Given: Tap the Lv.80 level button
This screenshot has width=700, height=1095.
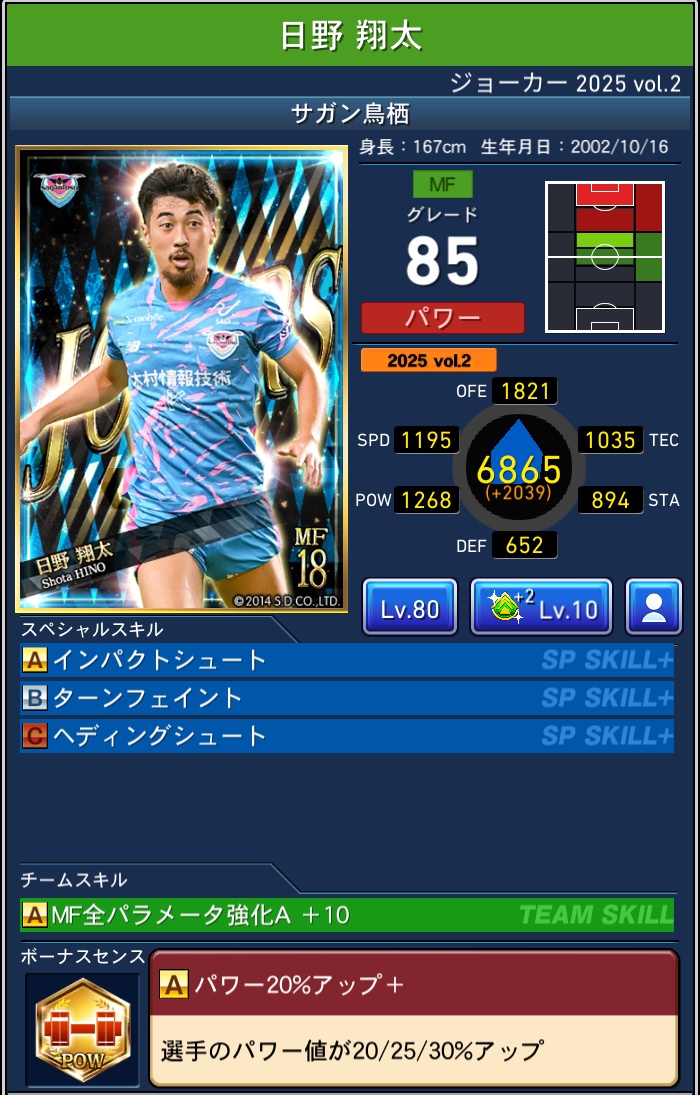Looking at the screenshot, I should [x=409, y=607].
